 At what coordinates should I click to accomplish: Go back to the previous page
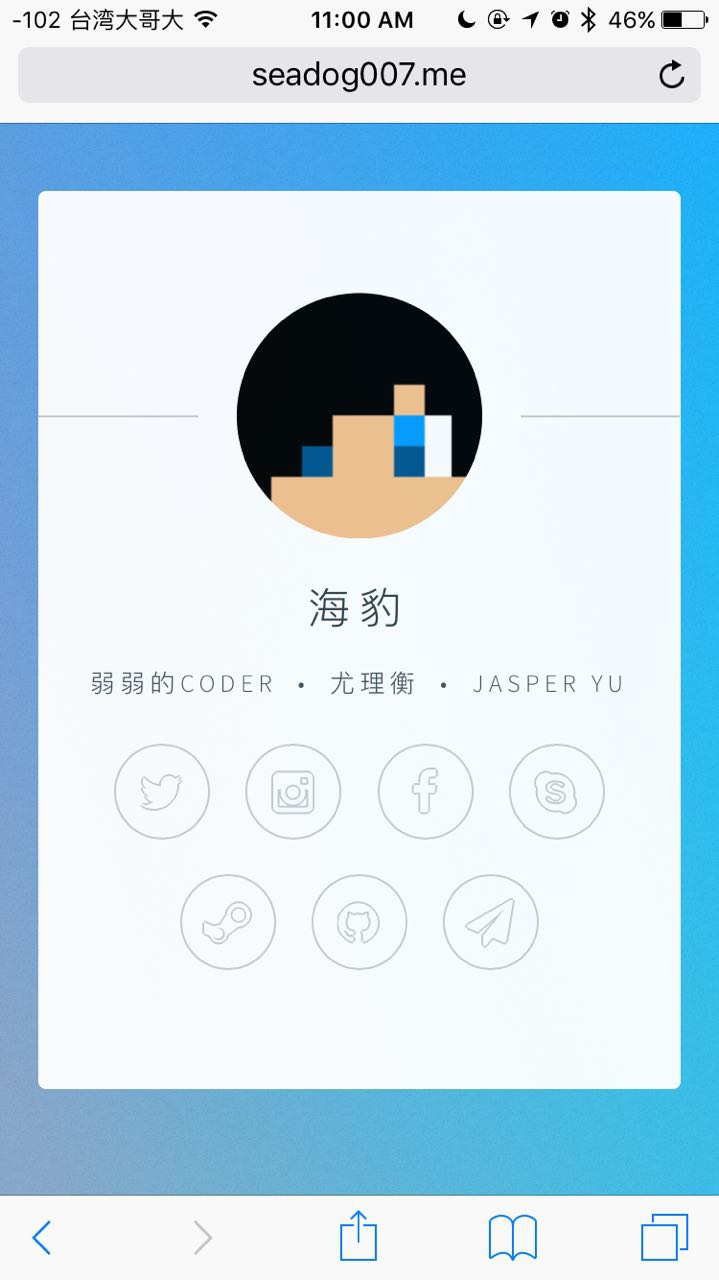pos(41,1238)
